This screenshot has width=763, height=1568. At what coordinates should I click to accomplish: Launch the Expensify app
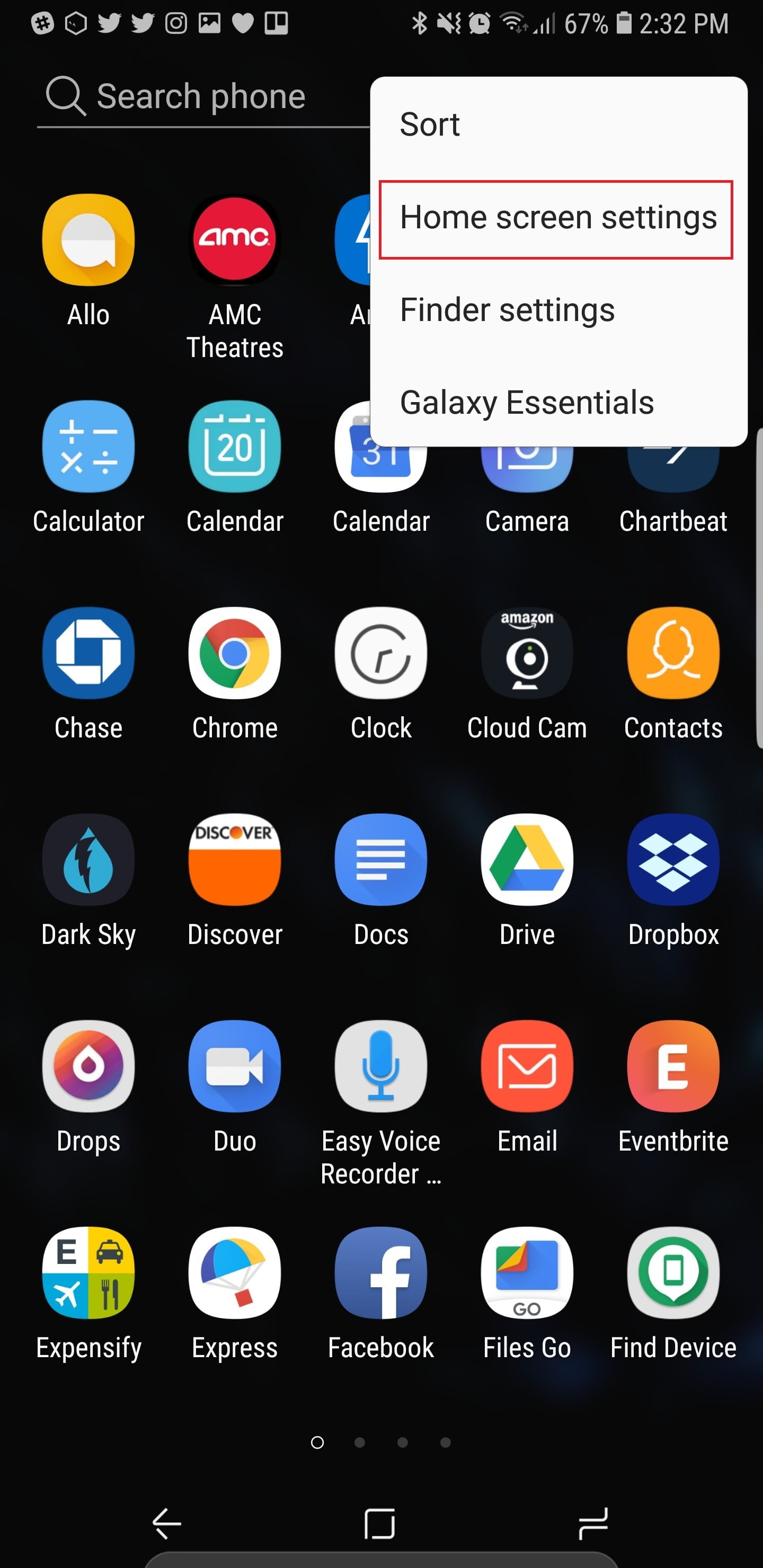[88, 1272]
